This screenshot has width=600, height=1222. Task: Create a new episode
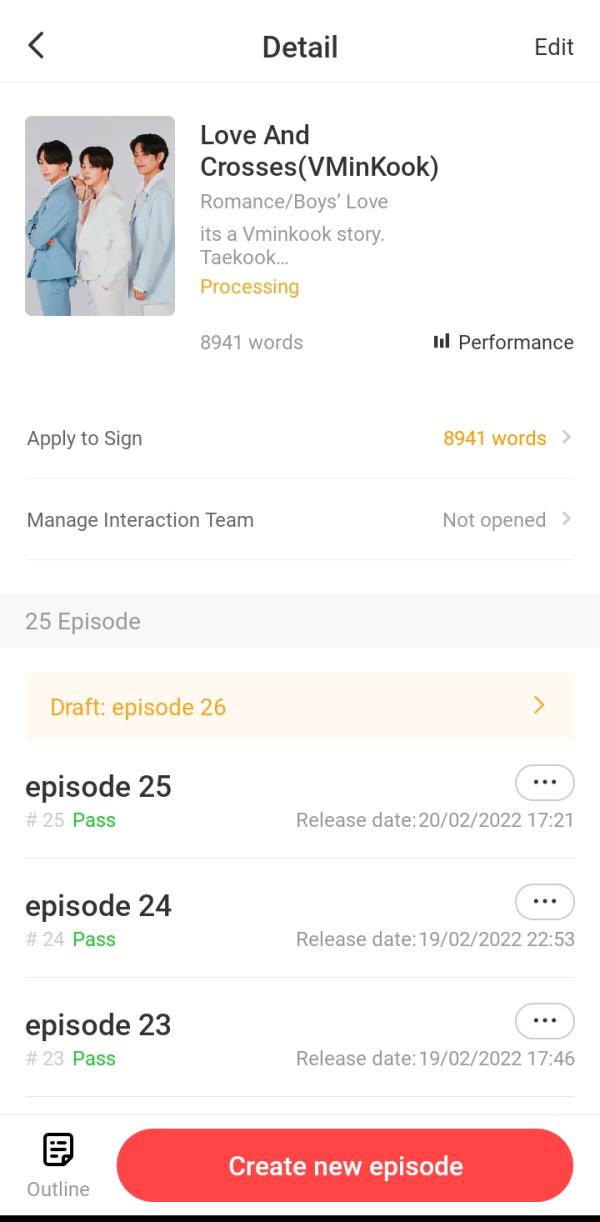[345, 1166]
